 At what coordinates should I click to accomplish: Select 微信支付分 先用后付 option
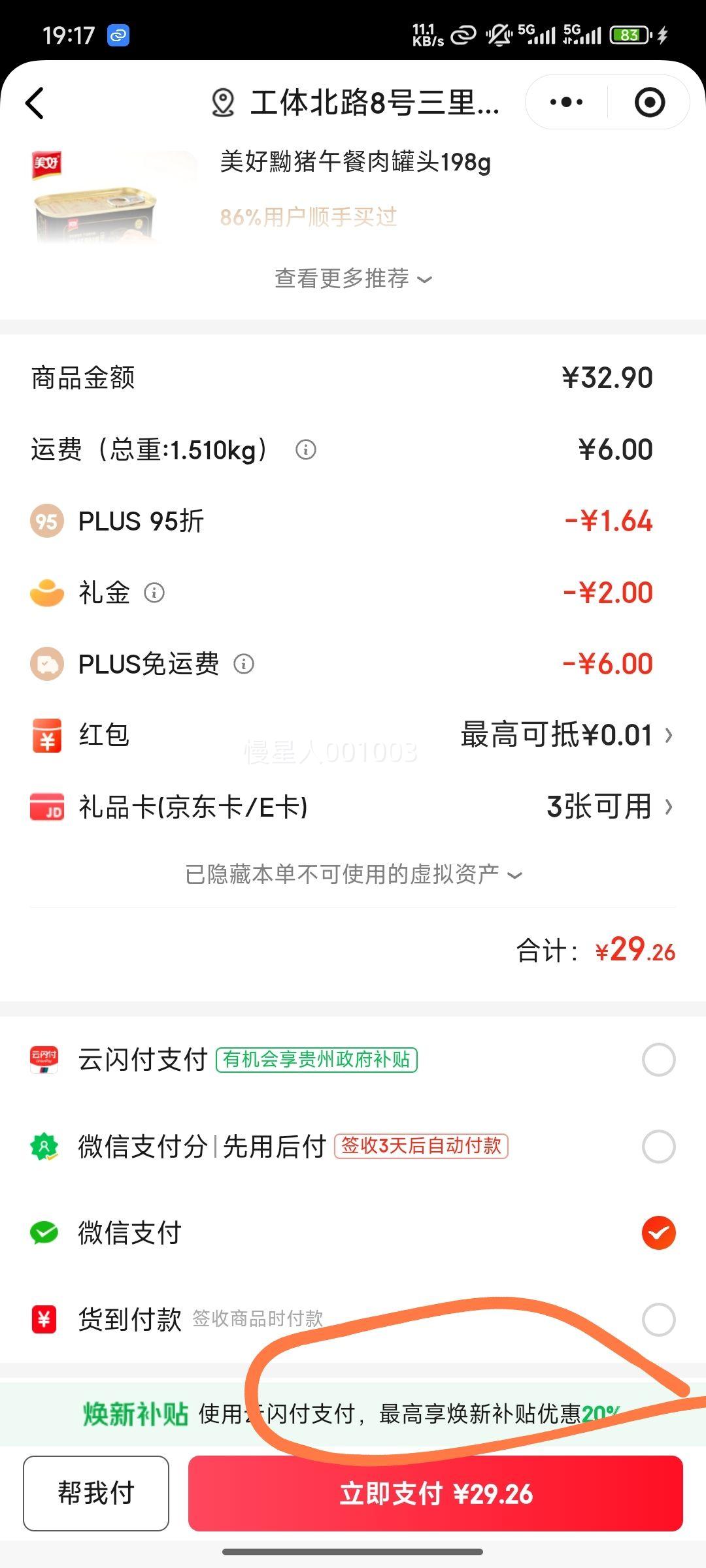click(x=658, y=1147)
